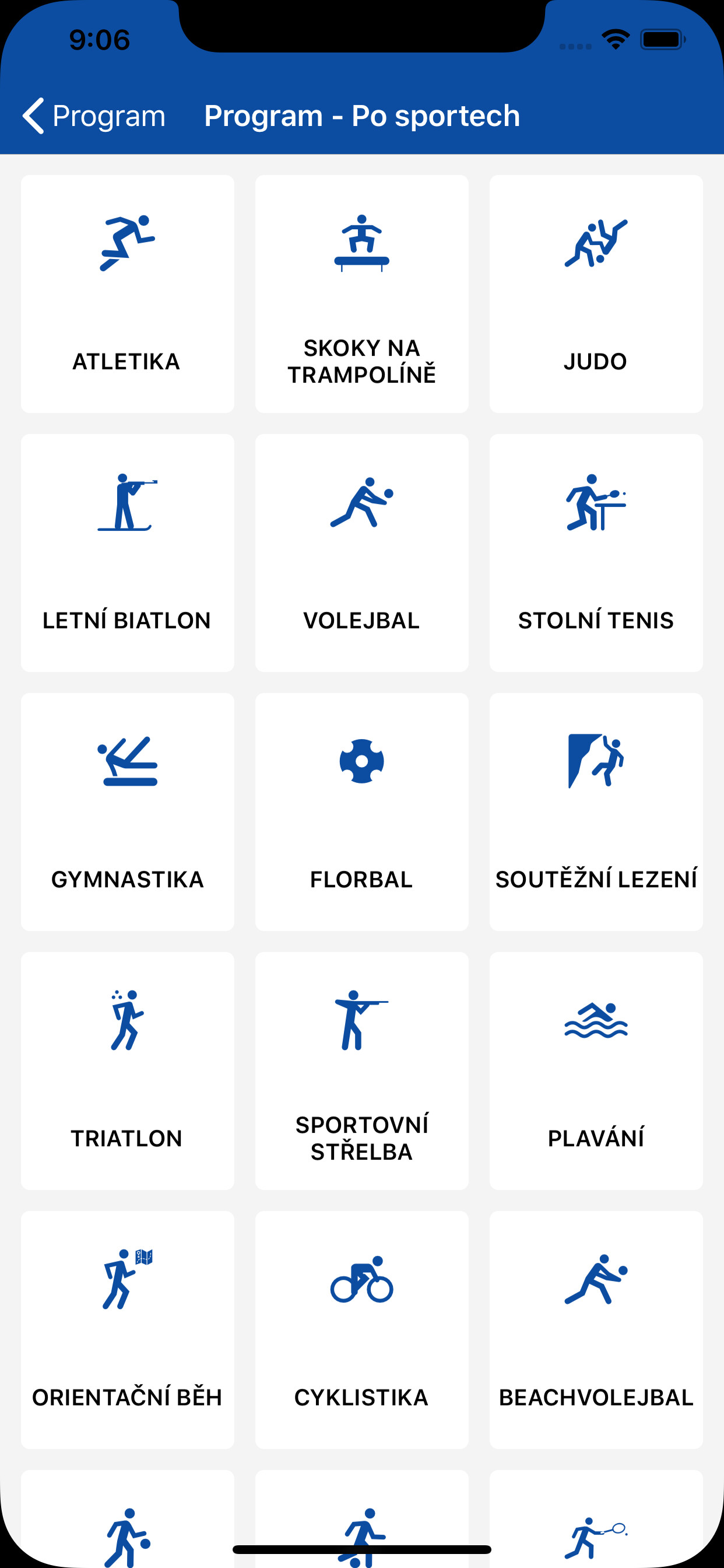Select Skoky na trampolíně

click(362, 294)
